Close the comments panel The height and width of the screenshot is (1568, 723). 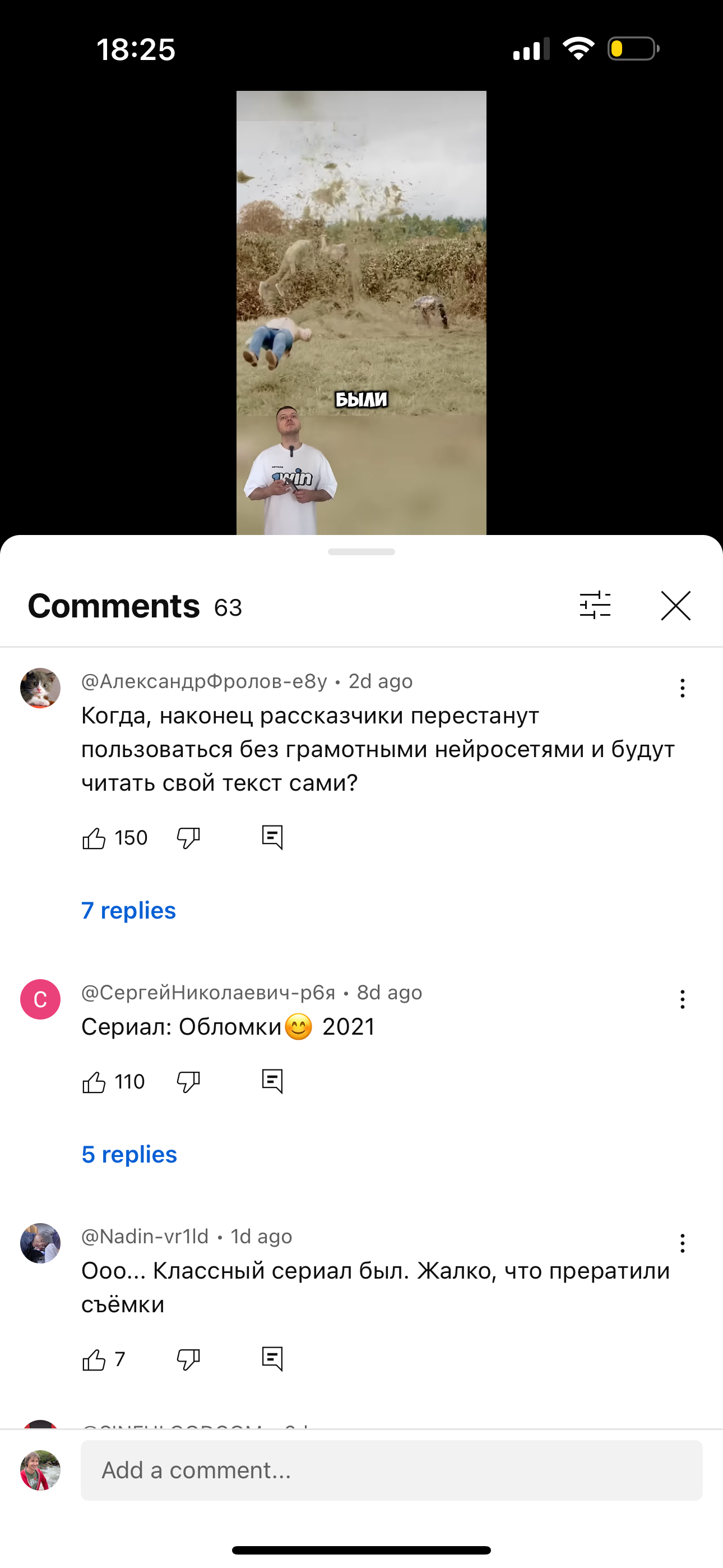click(675, 606)
